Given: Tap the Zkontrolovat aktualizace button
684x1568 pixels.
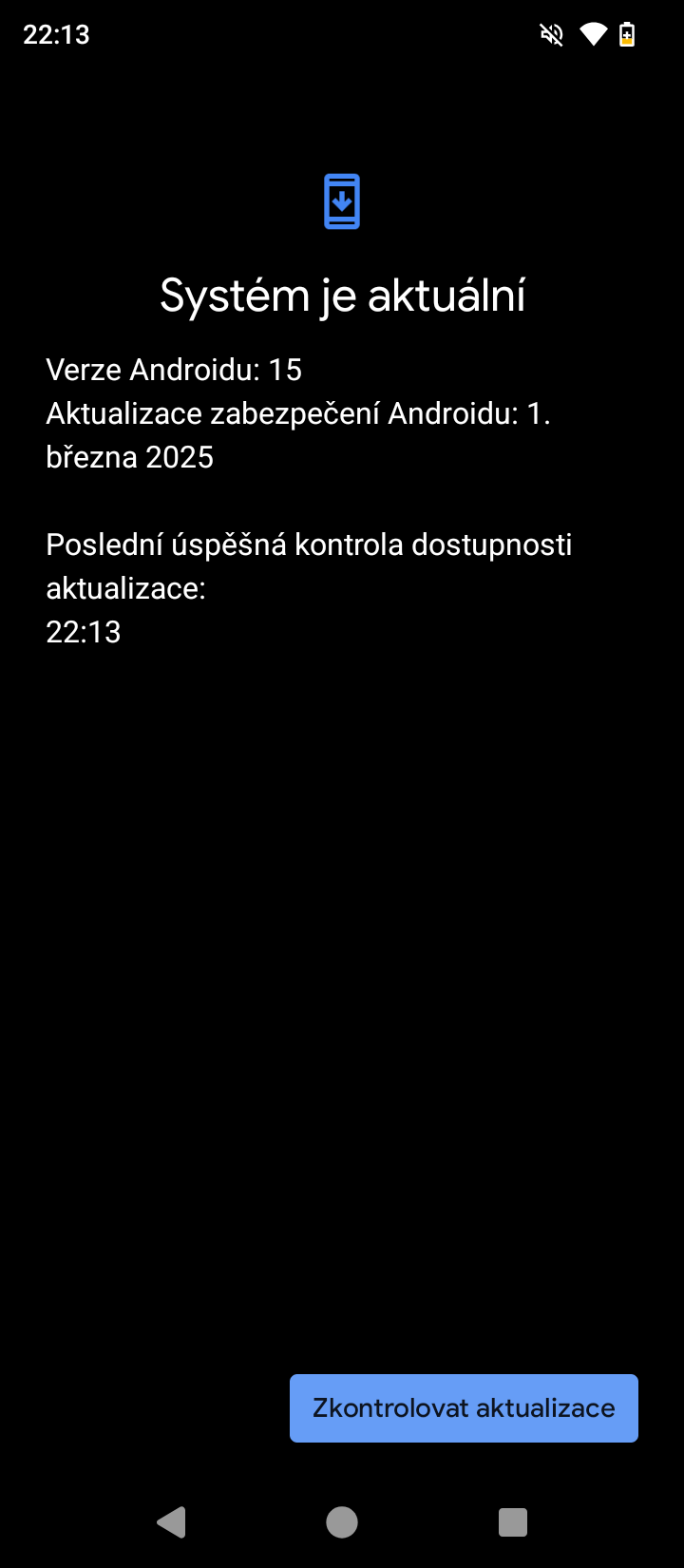Looking at the screenshot, I should coord(464,1407).
